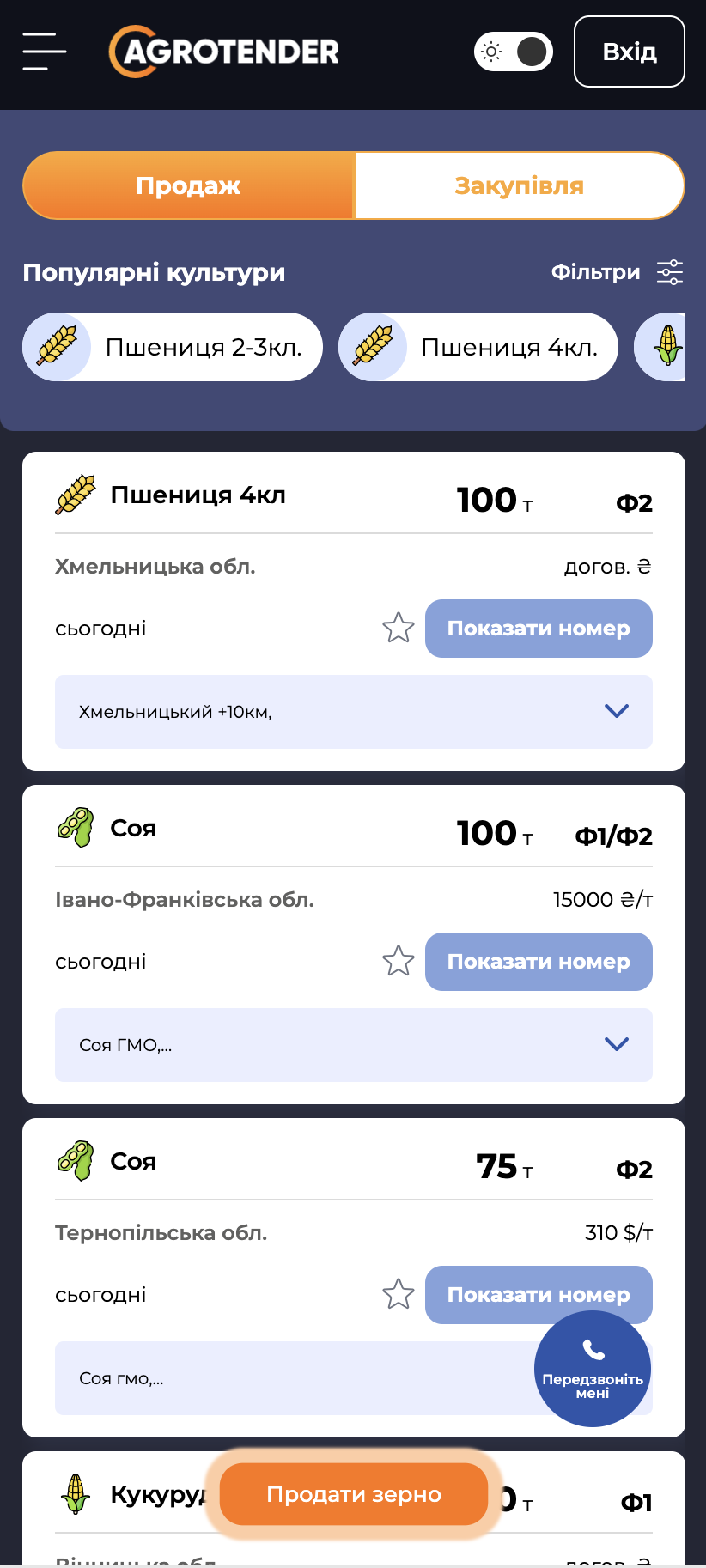Switch to the Продаж tab

[x=188, y=185]
